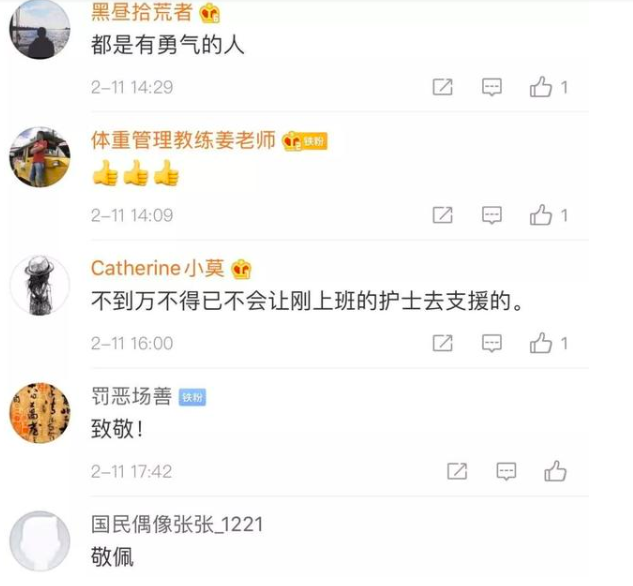This screenshot has width=633, height=586.
Task: Like 体重管理教练姜老师's thumbs-up comment
Action: coord(541,215)
